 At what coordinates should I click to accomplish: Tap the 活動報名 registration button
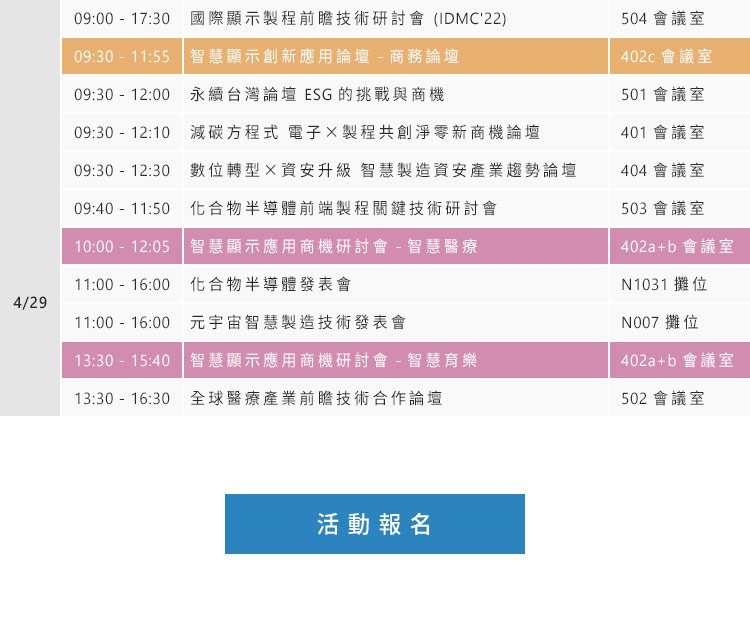[374, 524]
